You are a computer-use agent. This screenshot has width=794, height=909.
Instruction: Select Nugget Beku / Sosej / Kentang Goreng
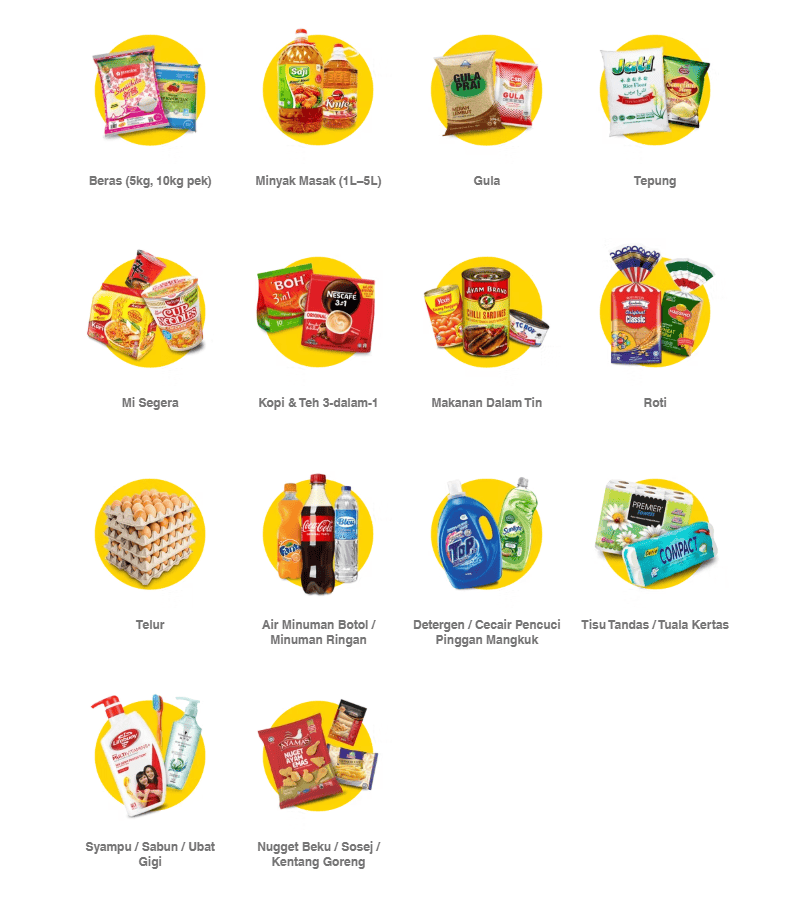tap(318, 756)
